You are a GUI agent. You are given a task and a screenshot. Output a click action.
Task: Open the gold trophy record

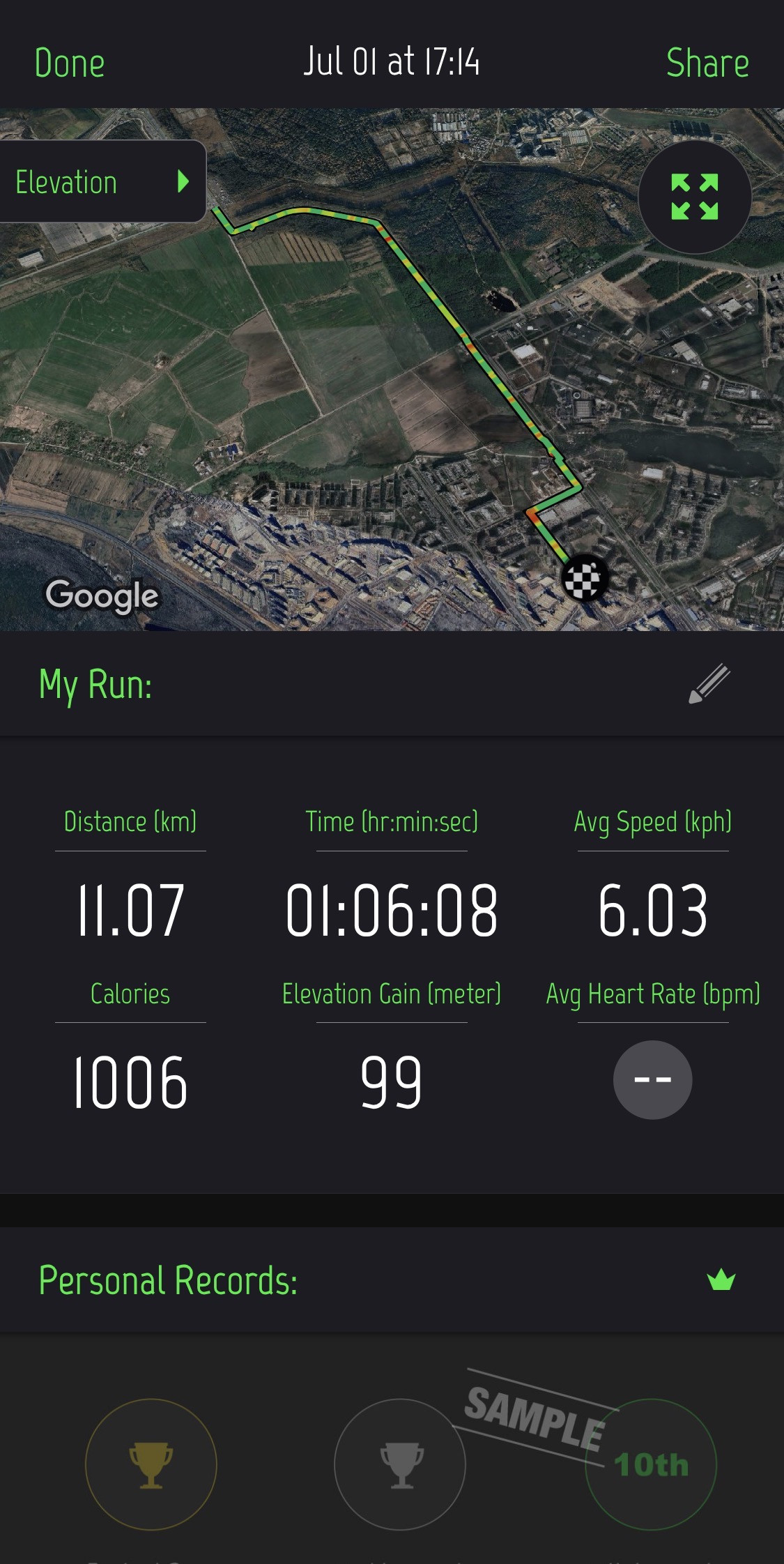click(151, 1464)
